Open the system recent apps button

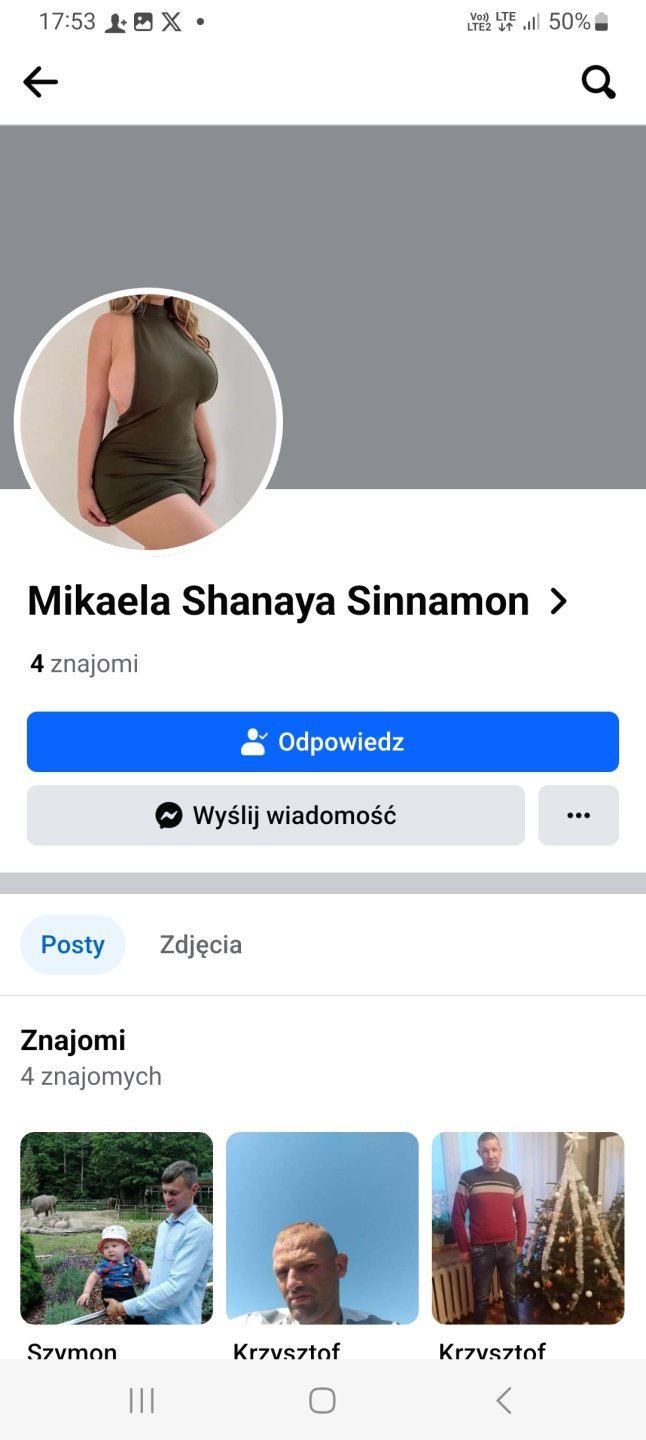coord(142,1400)
